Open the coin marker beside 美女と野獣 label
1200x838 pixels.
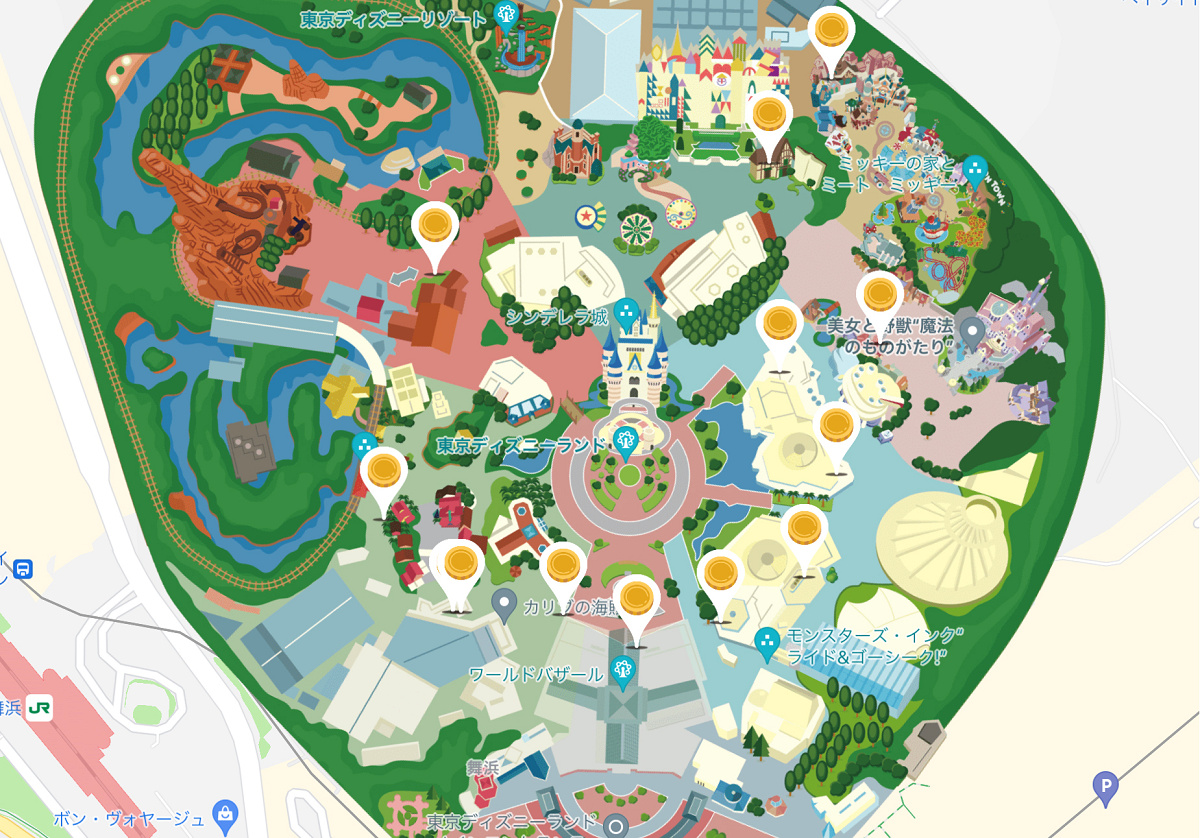[x=880, y=296]
